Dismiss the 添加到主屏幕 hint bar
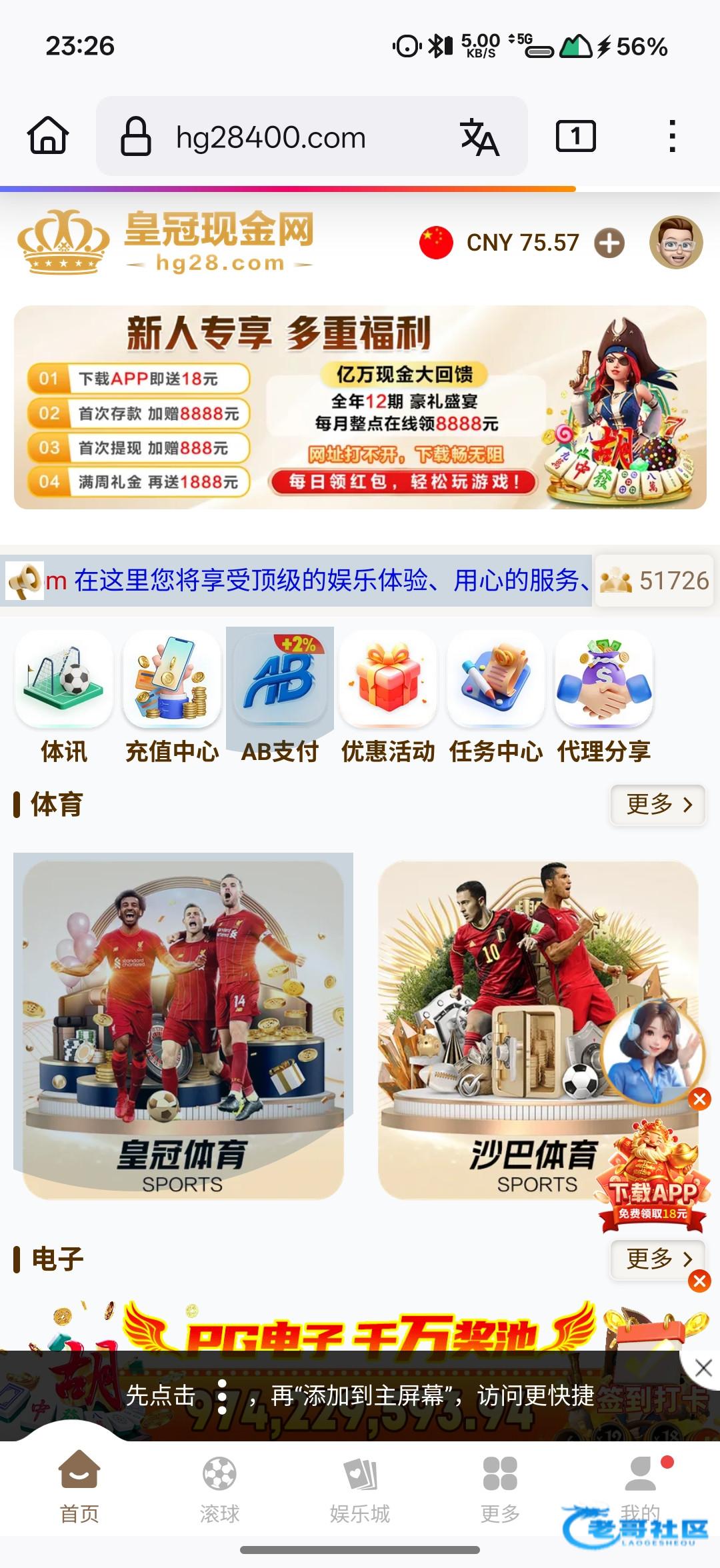This screenshot has height=1568, width=720. pyautogui.click(x=703, y=1369)
